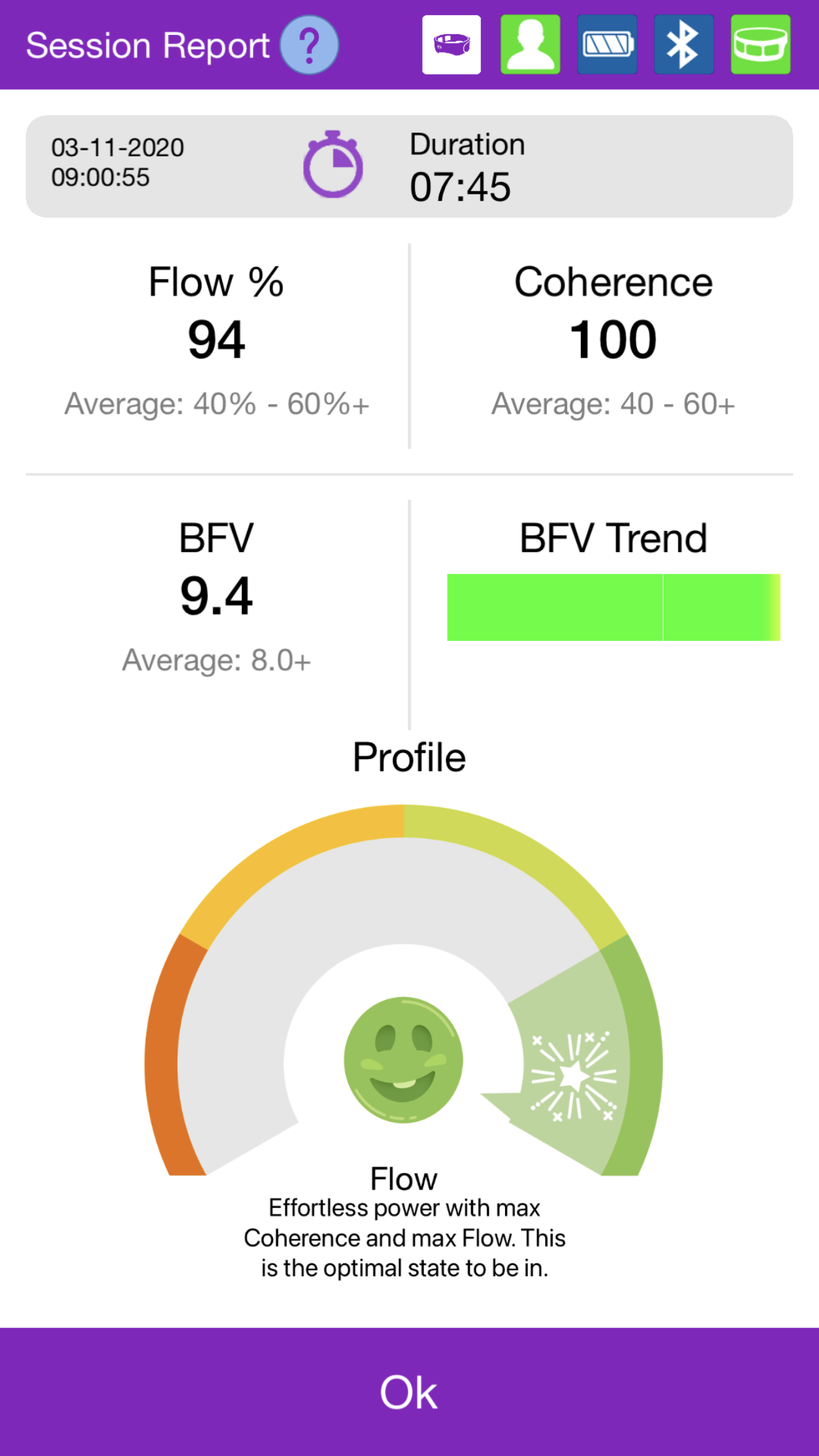This screenshot has width=819, height=1456.
Task: Tap the headband device icon
Action: click(x=452, y=45)
